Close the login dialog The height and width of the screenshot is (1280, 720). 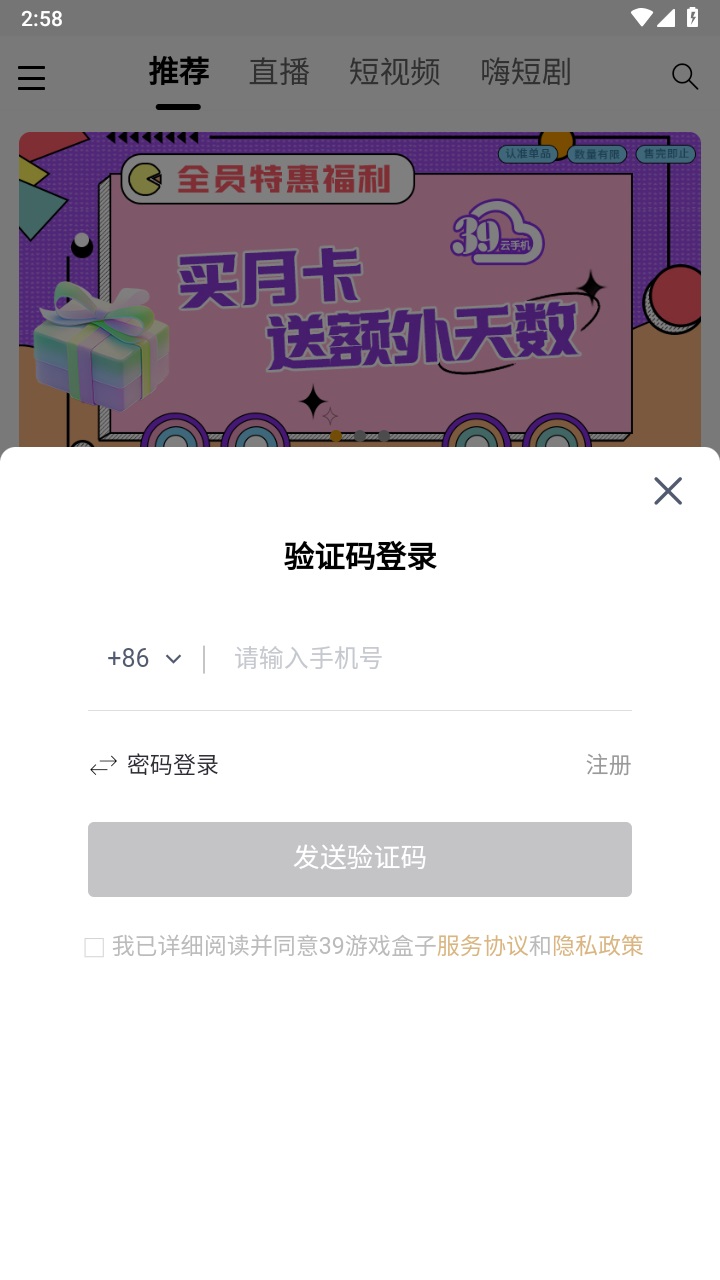point(667,491)
